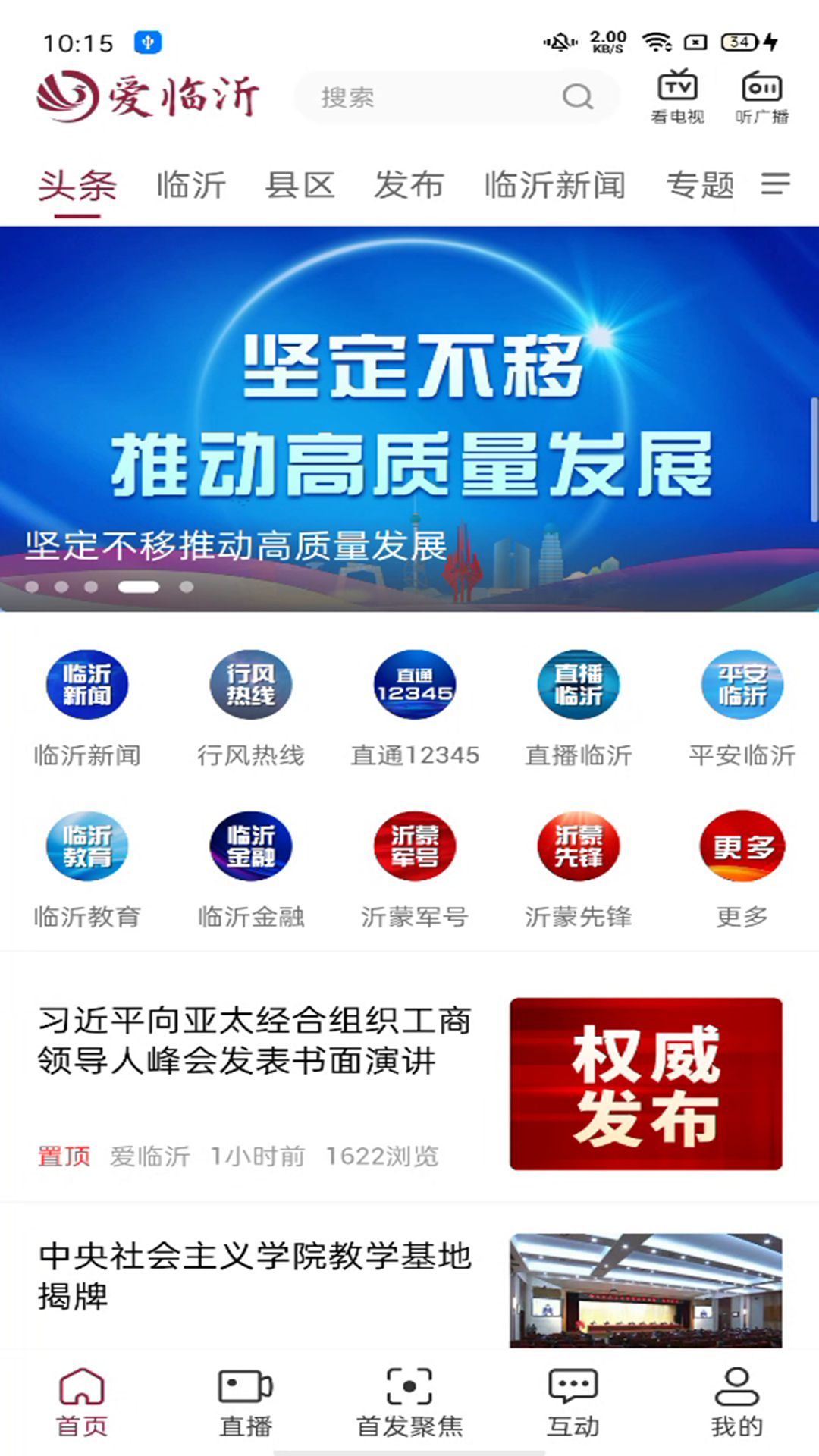The image size is (819, 1456).
Task: Open the 直通12345 service icon
Action: [x=415, y=685]
